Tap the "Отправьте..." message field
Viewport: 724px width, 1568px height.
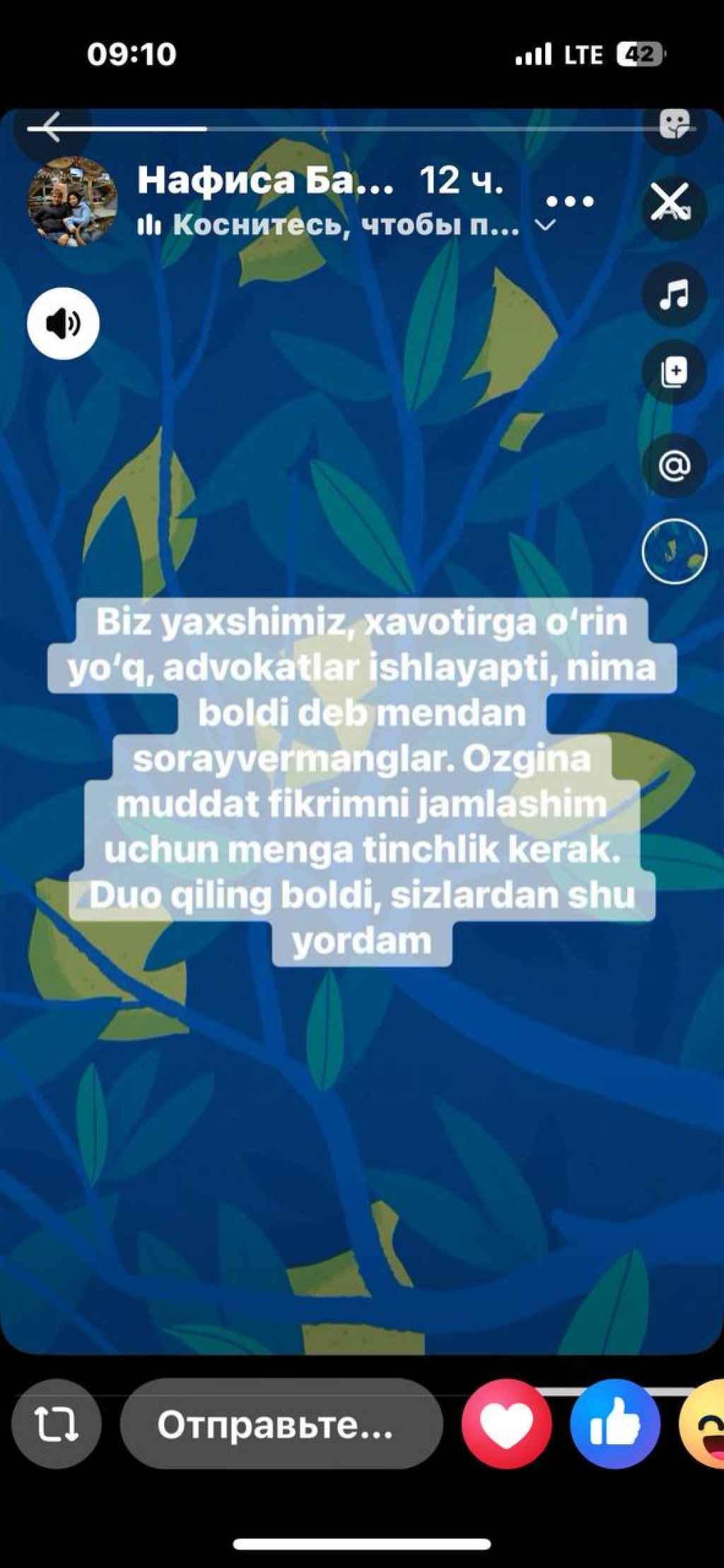point(281,1424)
